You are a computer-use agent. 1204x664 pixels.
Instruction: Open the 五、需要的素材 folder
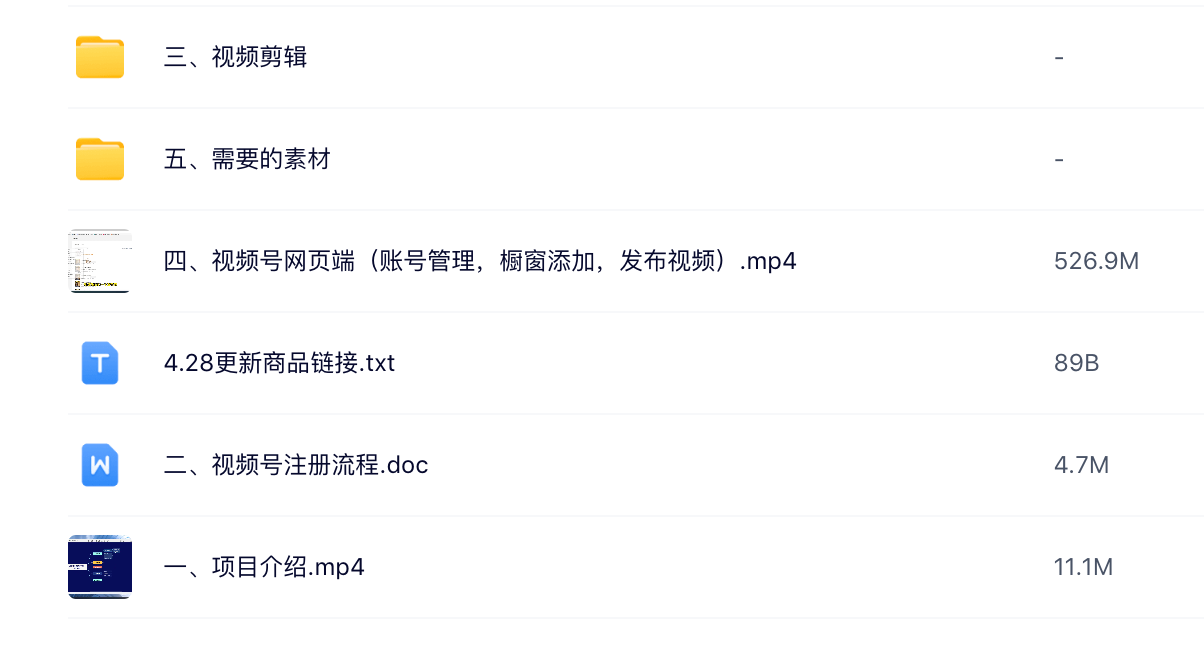tap(247, 160)
